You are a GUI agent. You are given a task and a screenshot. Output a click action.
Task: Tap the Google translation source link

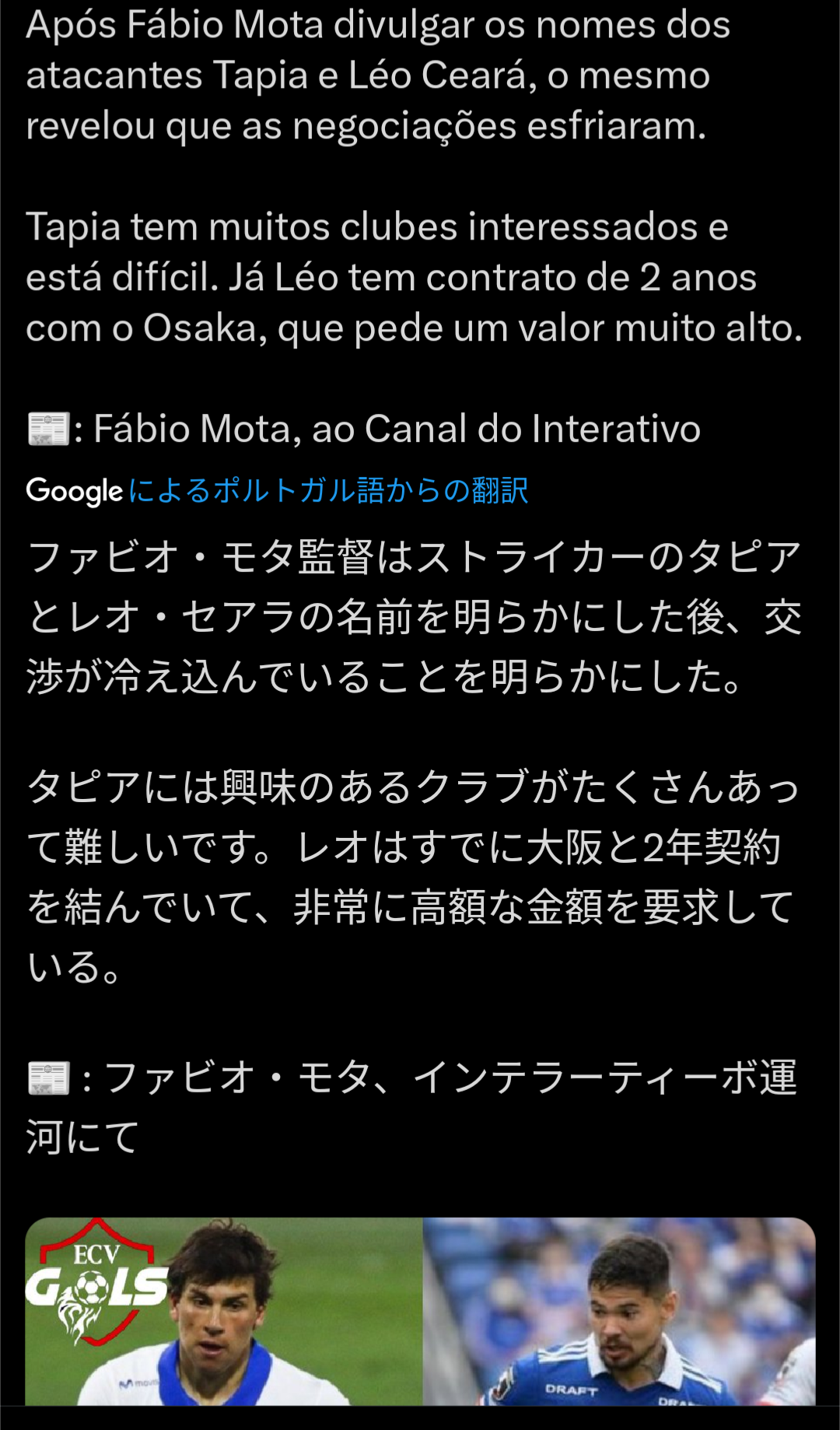click(x=327, y=491)
